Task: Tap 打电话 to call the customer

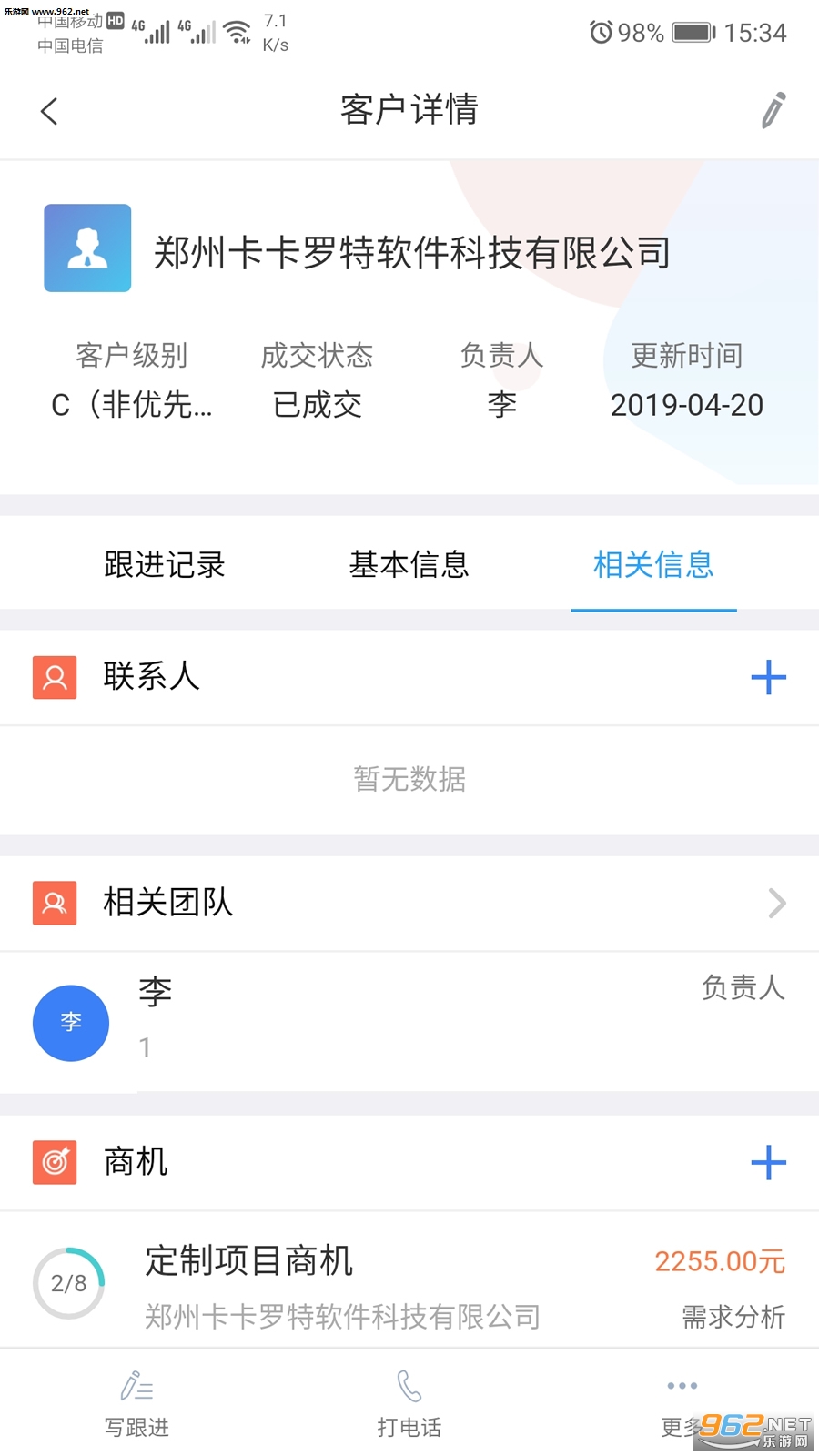Action: pyautogui.click(x=409, y=1403)
